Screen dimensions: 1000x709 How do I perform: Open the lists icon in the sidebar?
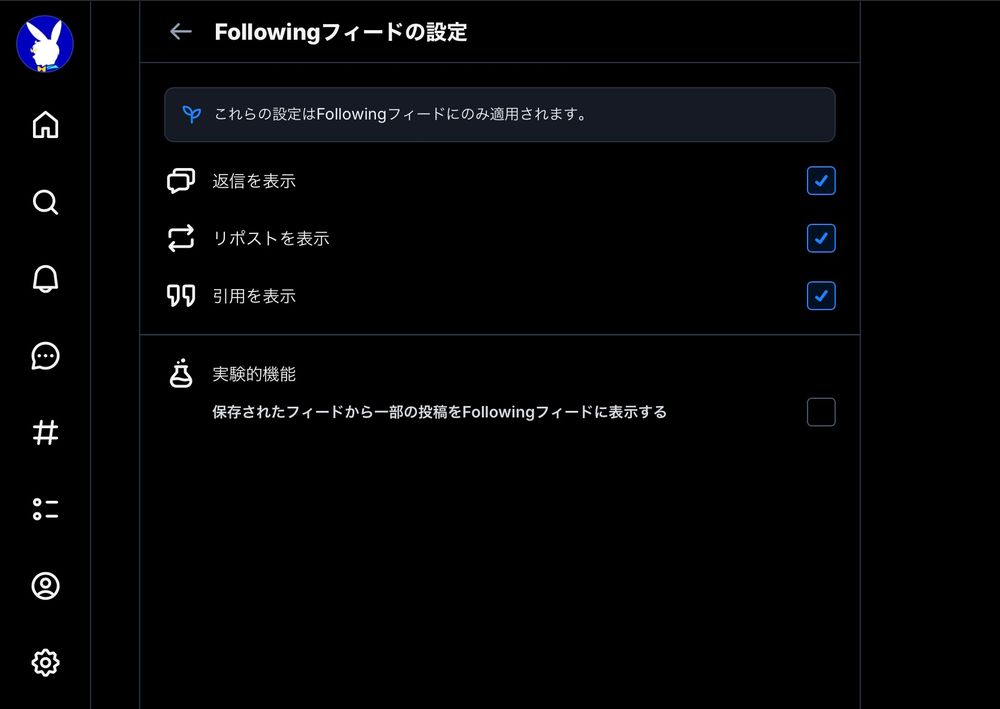coord(45,509)
